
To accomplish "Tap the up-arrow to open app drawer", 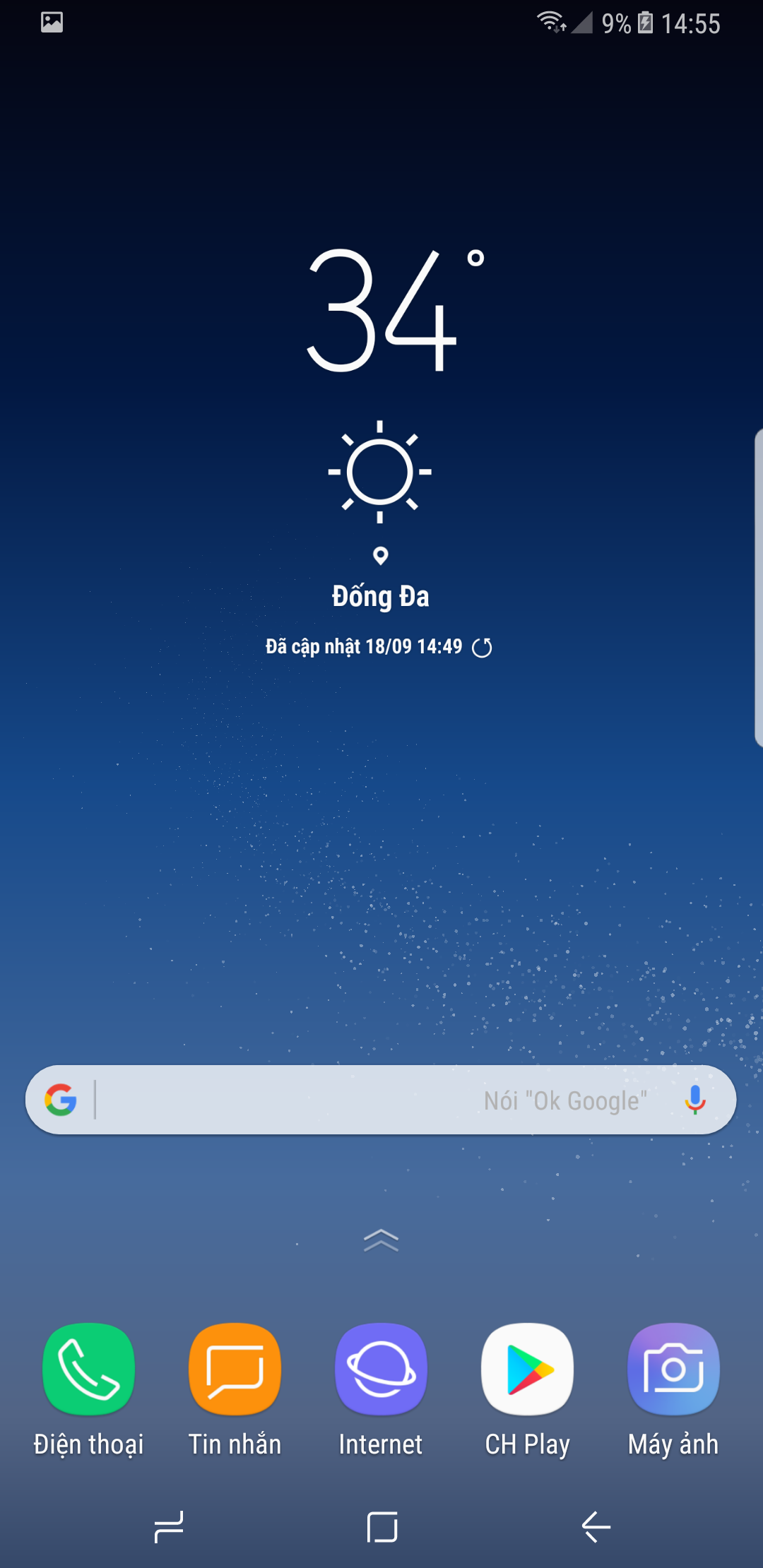I will tap(381, 1240).
